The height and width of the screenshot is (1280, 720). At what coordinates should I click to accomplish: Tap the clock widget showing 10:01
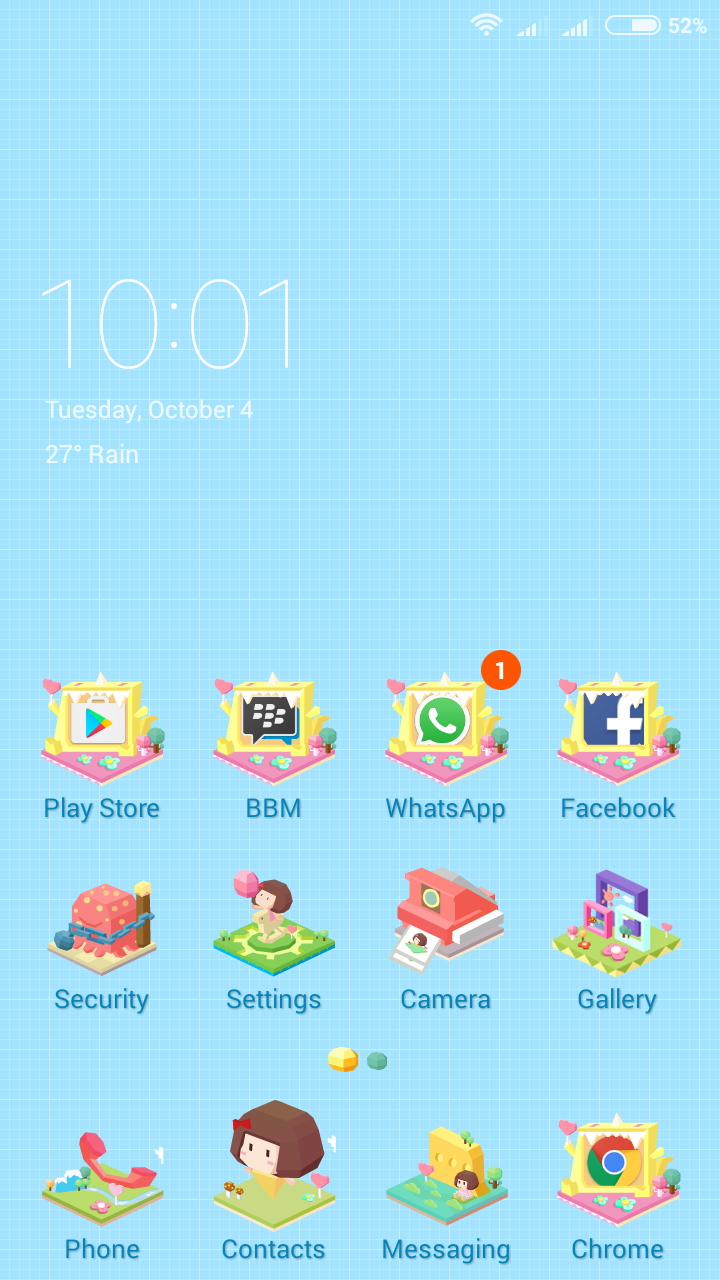tap(168, 325)
